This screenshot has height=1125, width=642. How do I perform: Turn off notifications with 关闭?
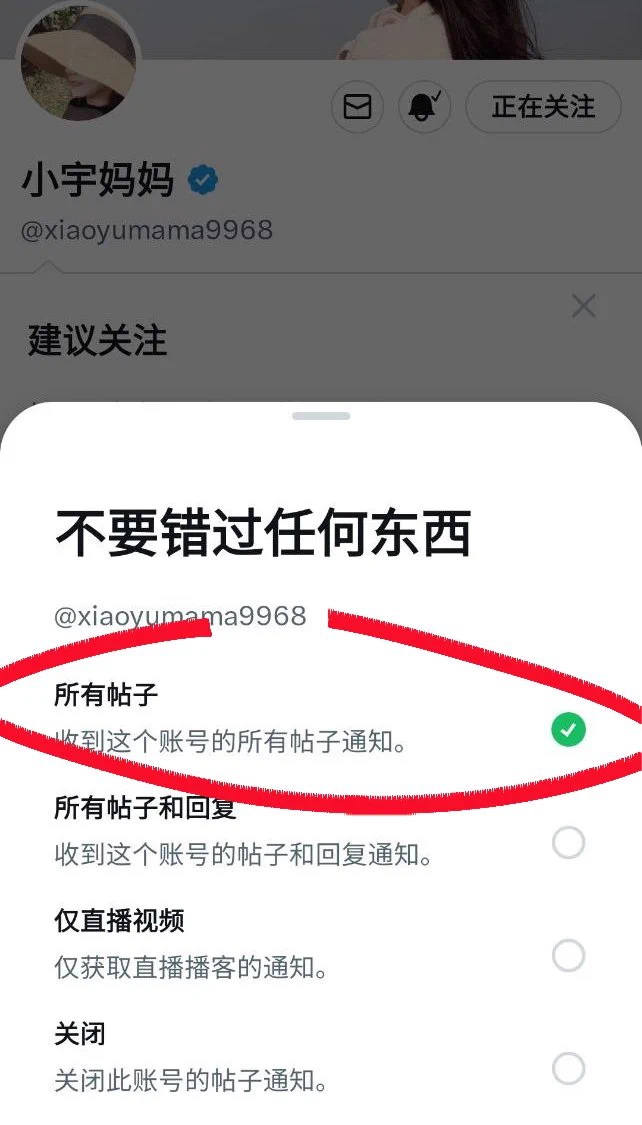coord(568,1069)
